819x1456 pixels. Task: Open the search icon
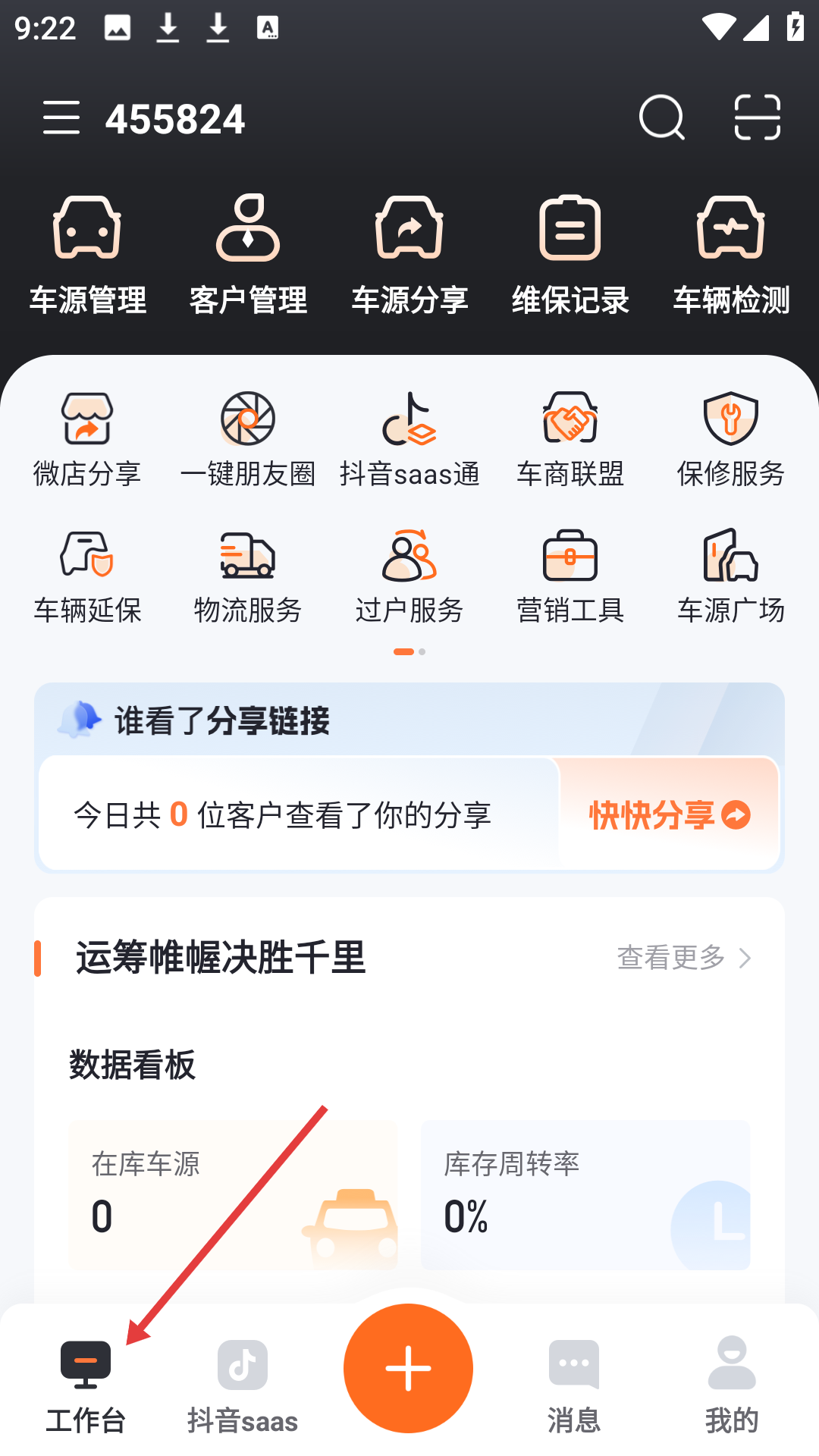[x=661, y=118]
